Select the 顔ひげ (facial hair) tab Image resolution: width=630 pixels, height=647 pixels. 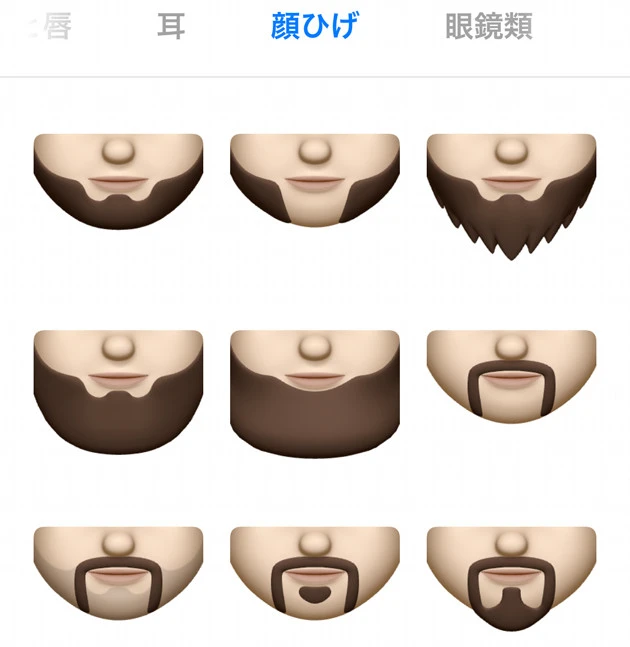(x=315, y=27)
